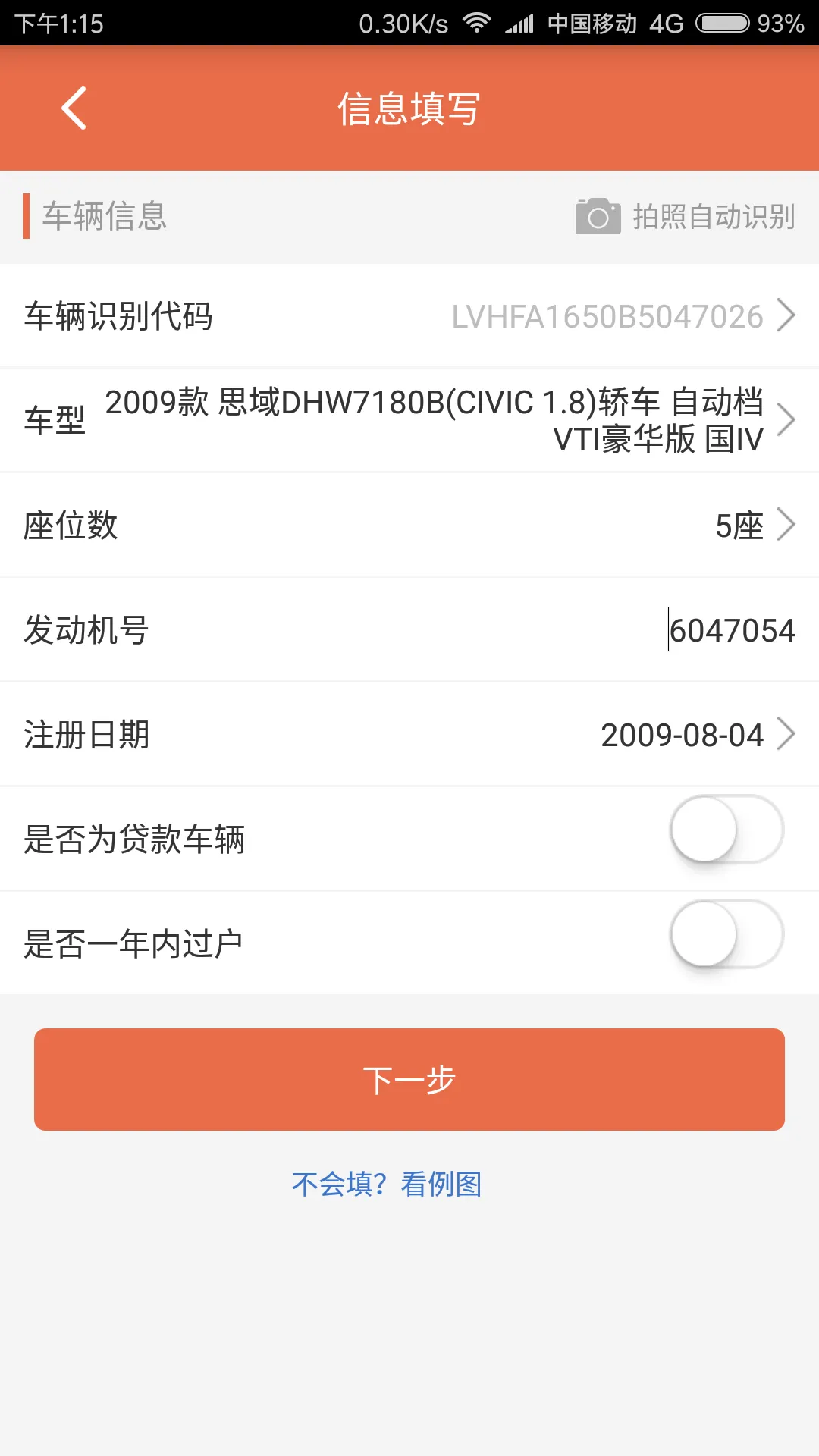Tap 拍照自动识别 camera option
The image size is (819, 1456).
tap(686, 217)
